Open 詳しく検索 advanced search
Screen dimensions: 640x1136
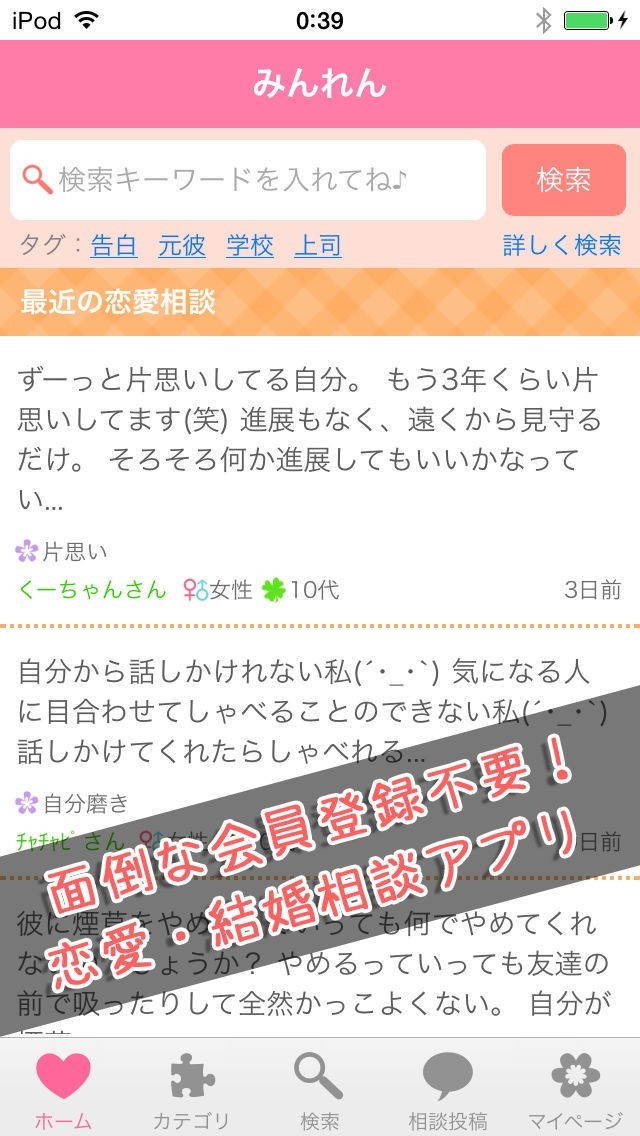point(562,245)
